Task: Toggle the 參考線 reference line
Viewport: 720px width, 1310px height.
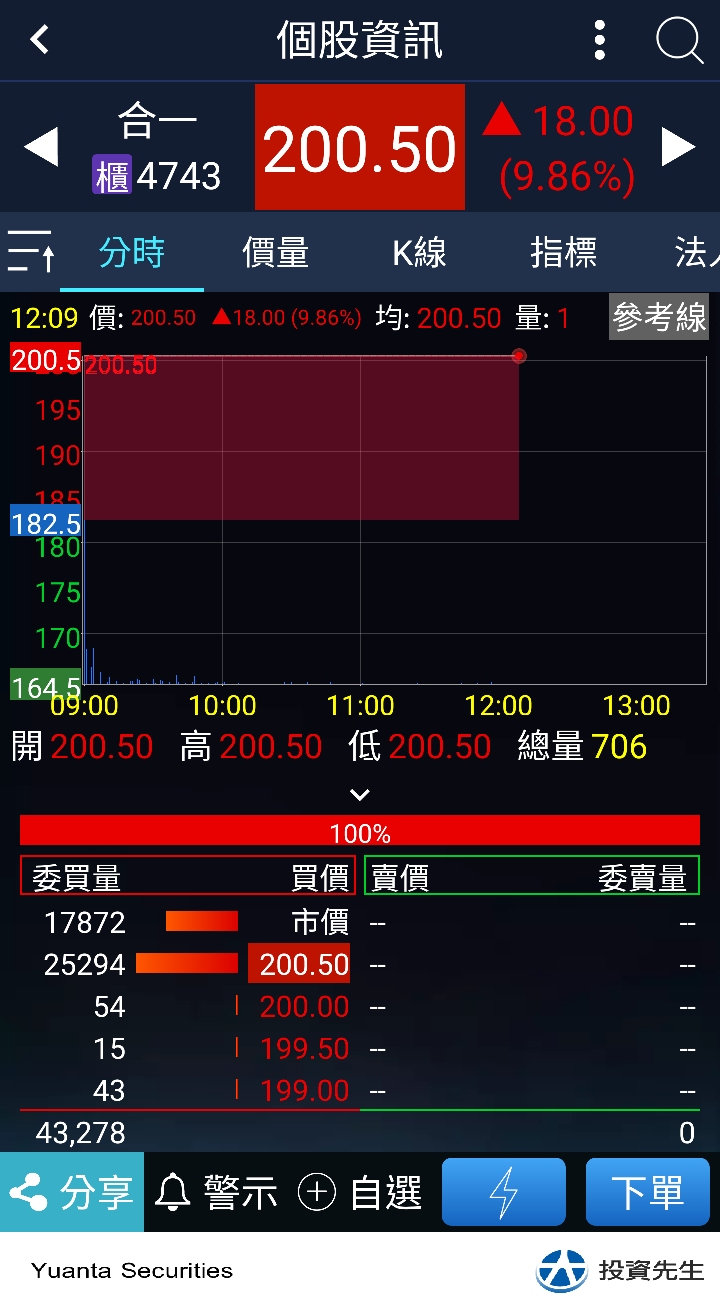Action: tap(659, 317)
